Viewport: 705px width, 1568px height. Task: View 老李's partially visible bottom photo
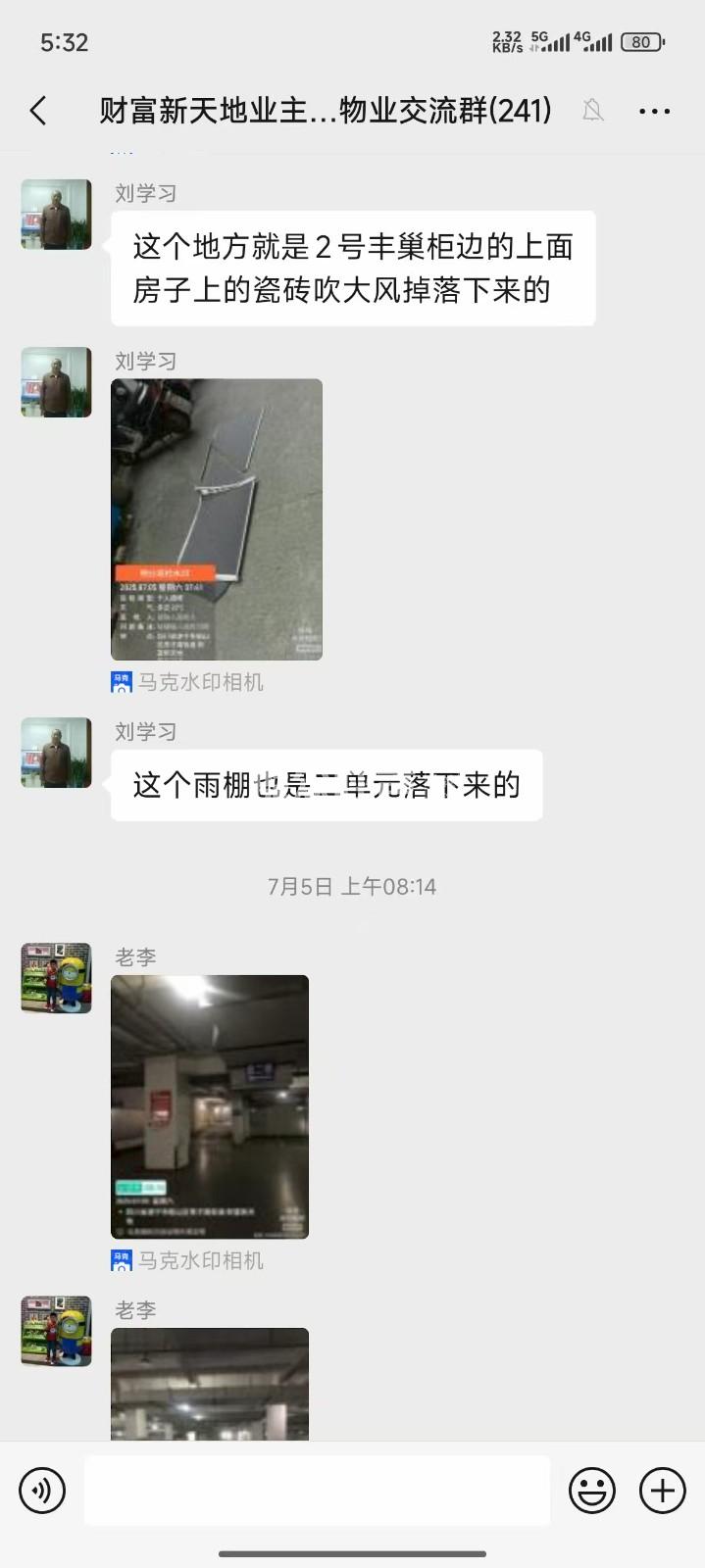pos(210,1383)
